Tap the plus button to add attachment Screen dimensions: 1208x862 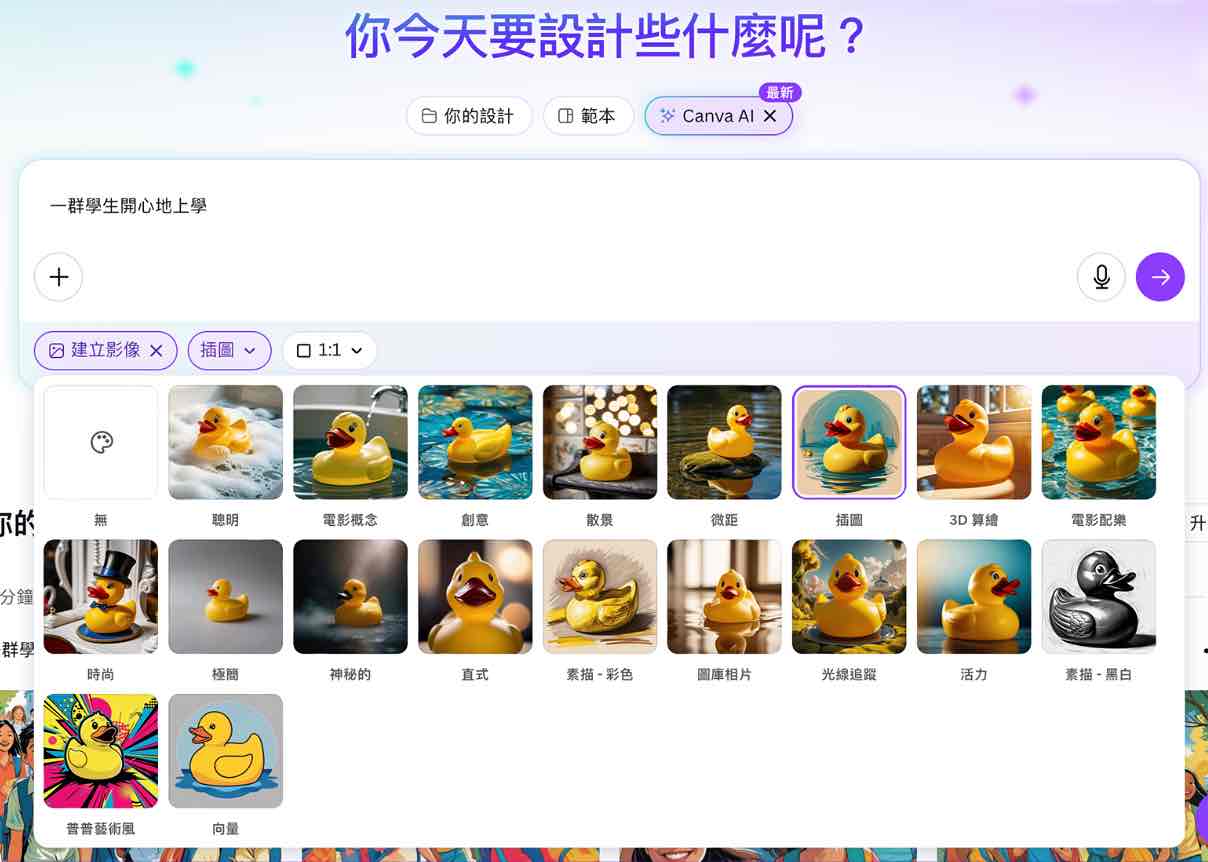tap(59, 277)
